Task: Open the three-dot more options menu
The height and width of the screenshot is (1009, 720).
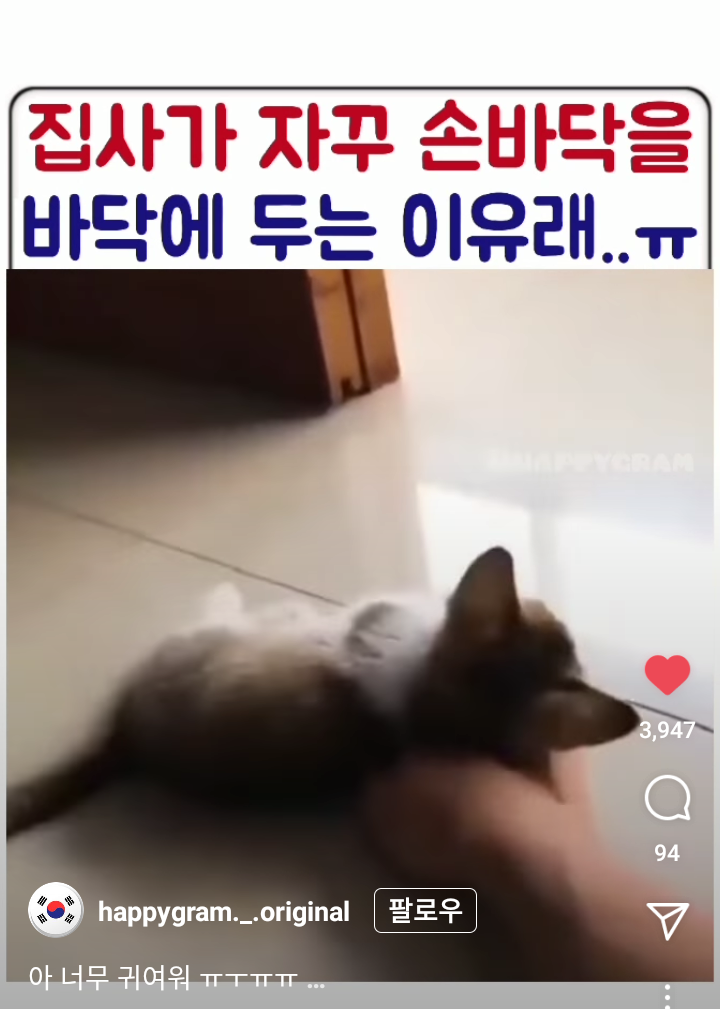Action: pos(667,995)
